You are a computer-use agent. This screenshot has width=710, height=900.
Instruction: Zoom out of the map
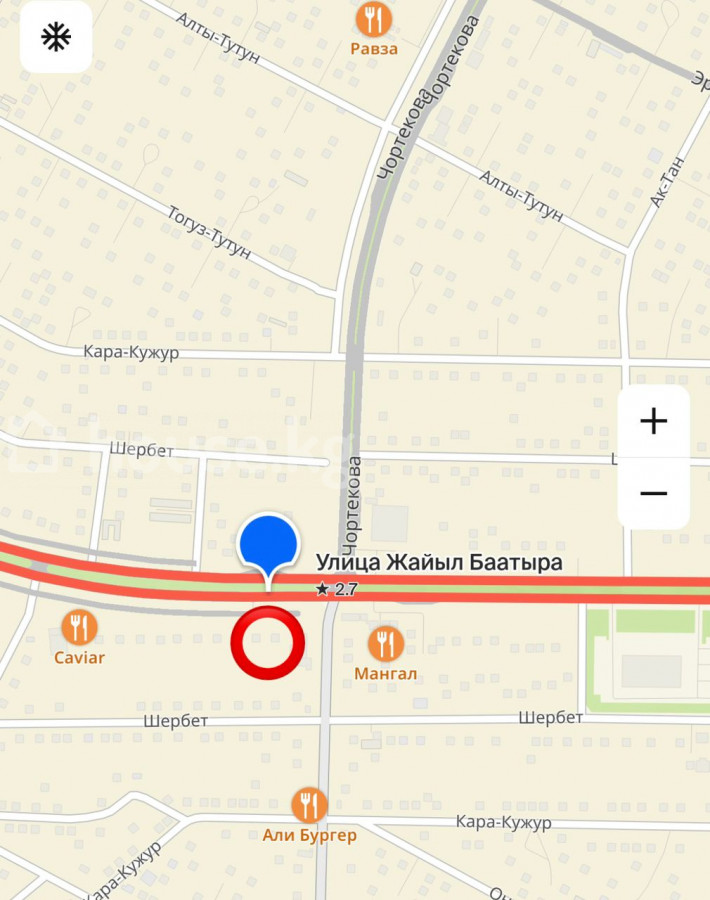[x=653, y=493]
